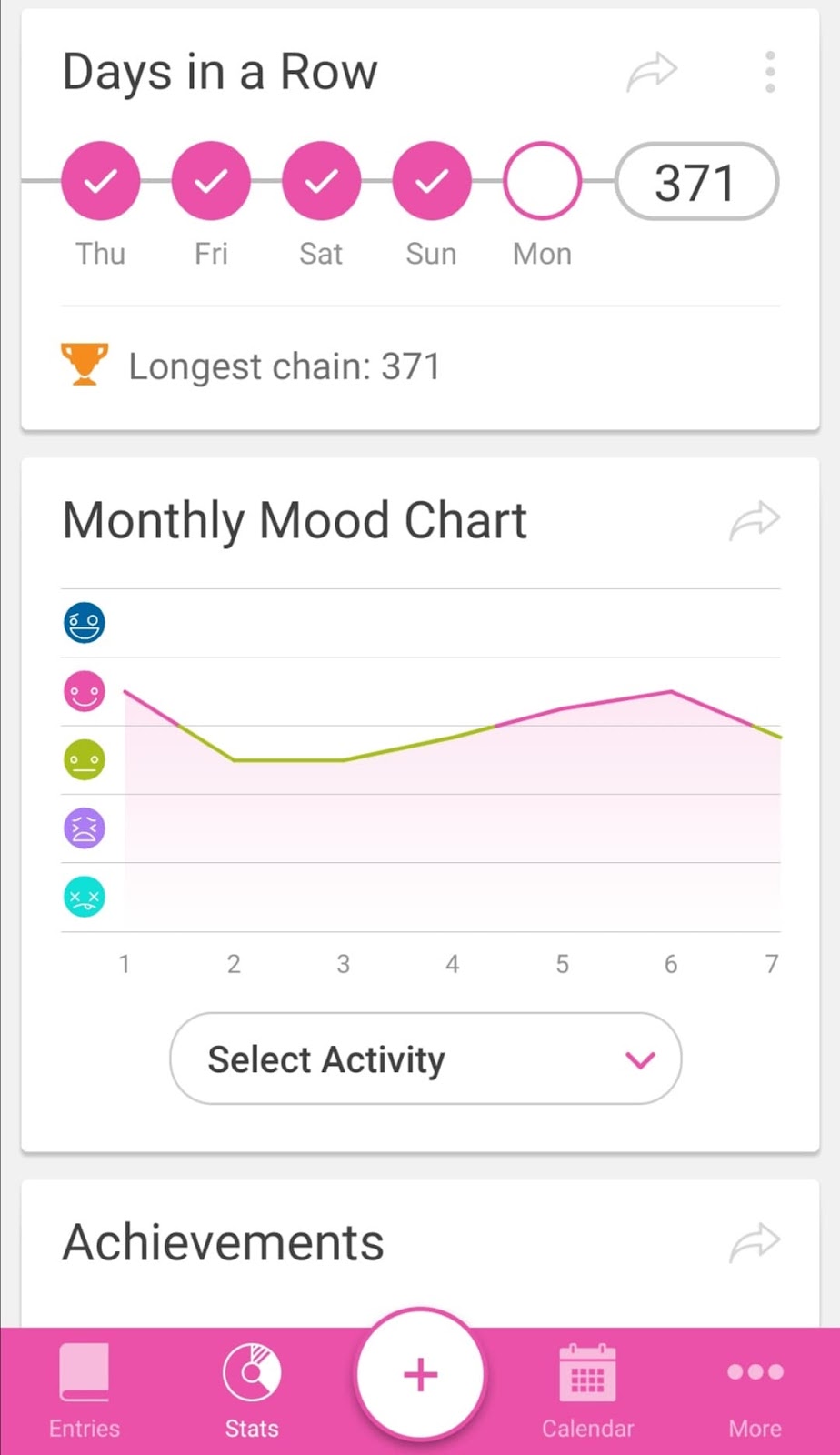Screen dimensions: 840x1455
Task: Open the Days in a Row overflow menu
Action: click(x=770, y=73)
